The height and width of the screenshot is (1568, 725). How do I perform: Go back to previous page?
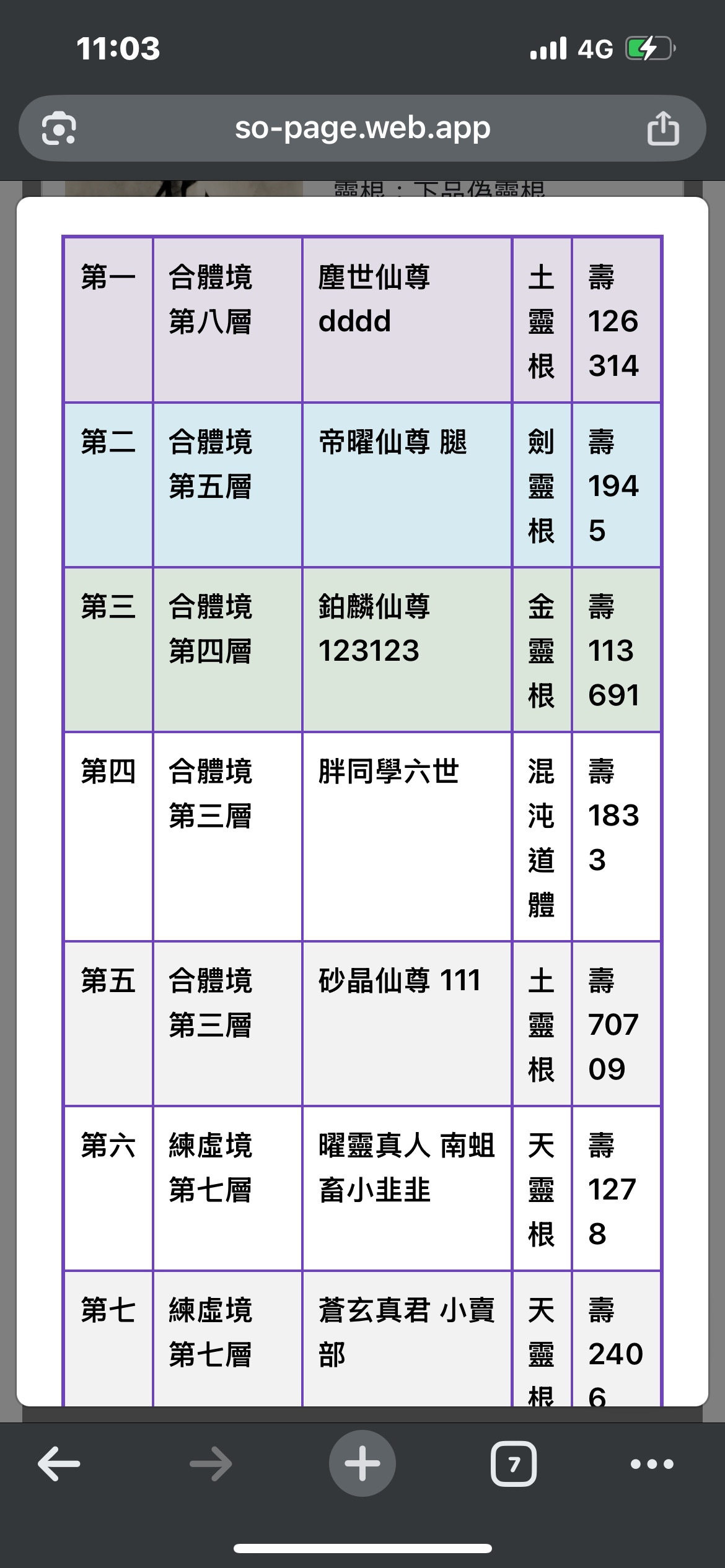point(59,1464)
